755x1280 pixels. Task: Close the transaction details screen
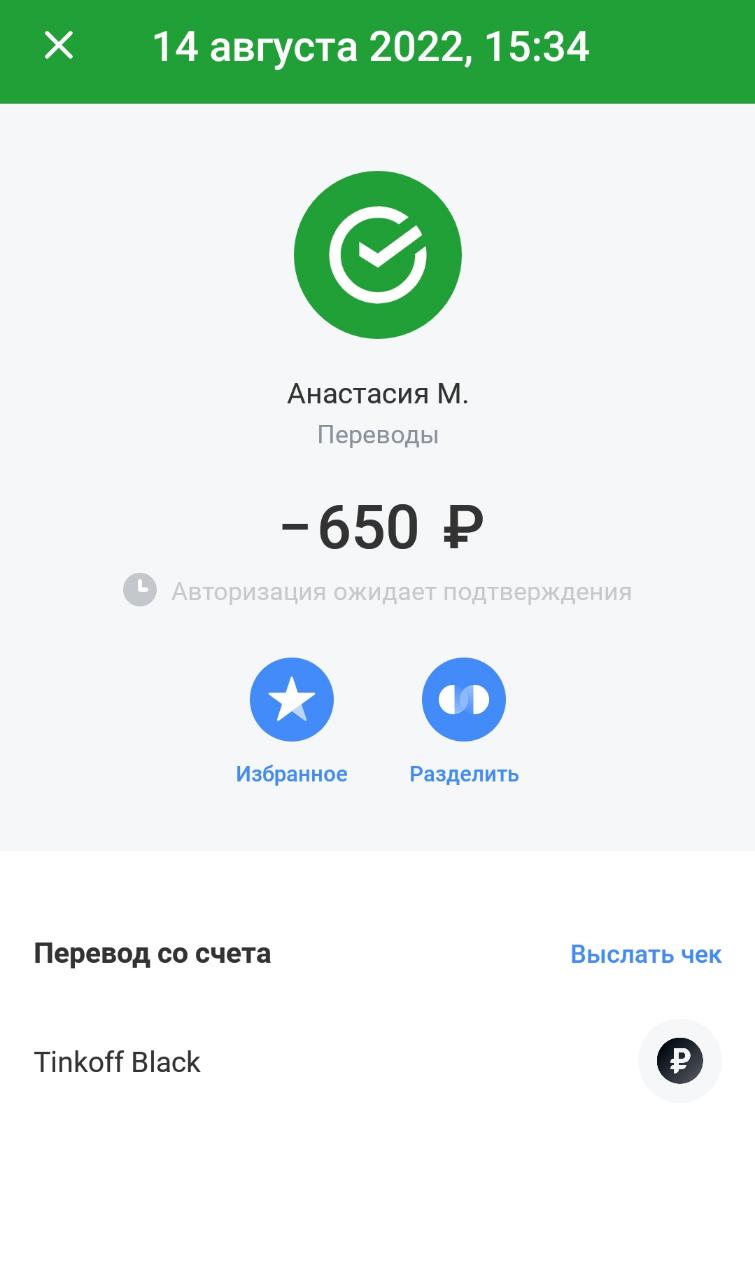point(59,46)
